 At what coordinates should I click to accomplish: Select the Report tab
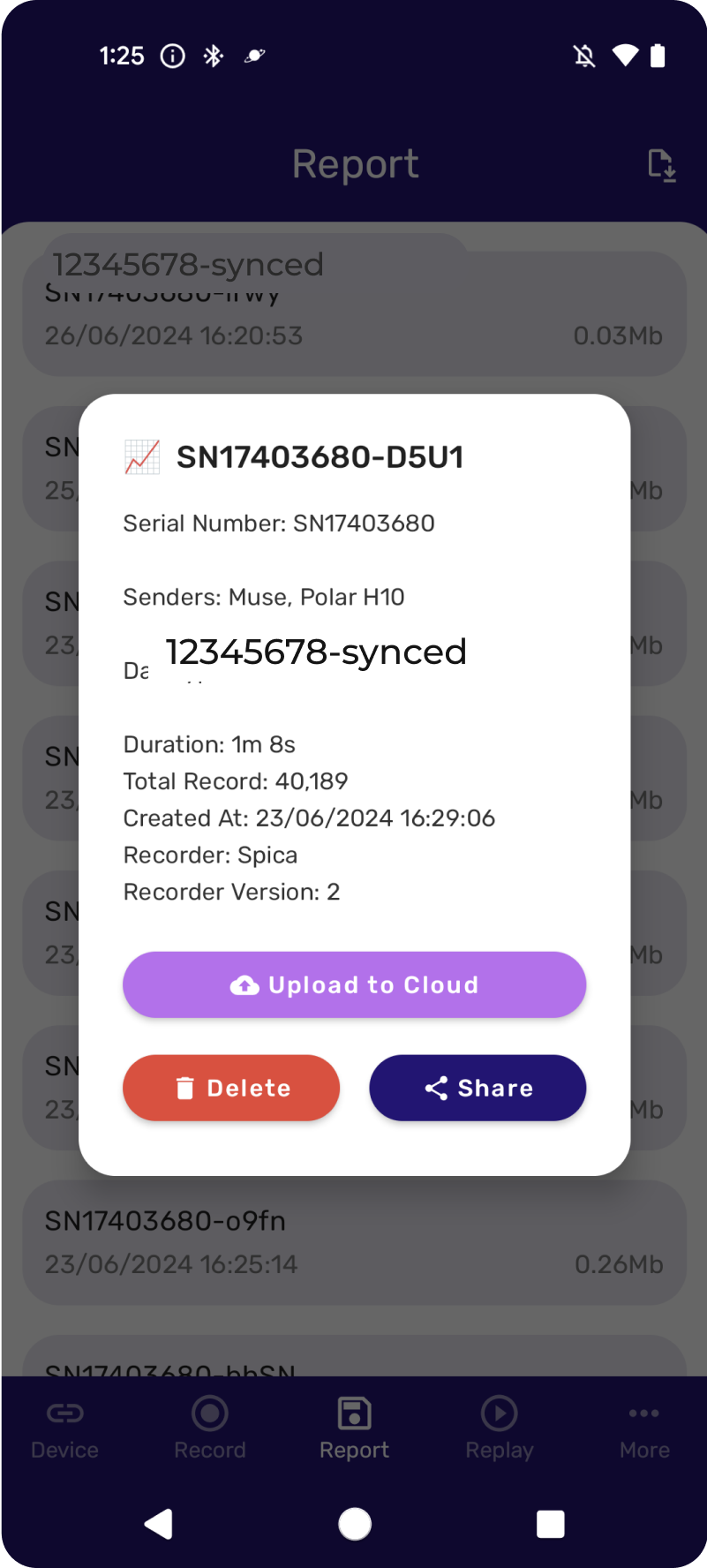point(354,1429)
